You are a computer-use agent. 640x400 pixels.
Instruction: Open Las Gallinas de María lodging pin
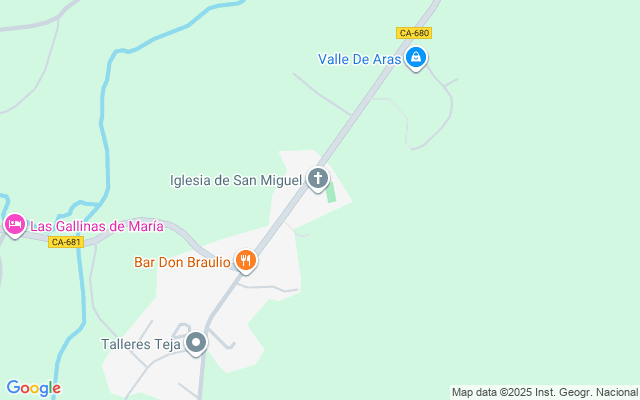coord(15,225)
